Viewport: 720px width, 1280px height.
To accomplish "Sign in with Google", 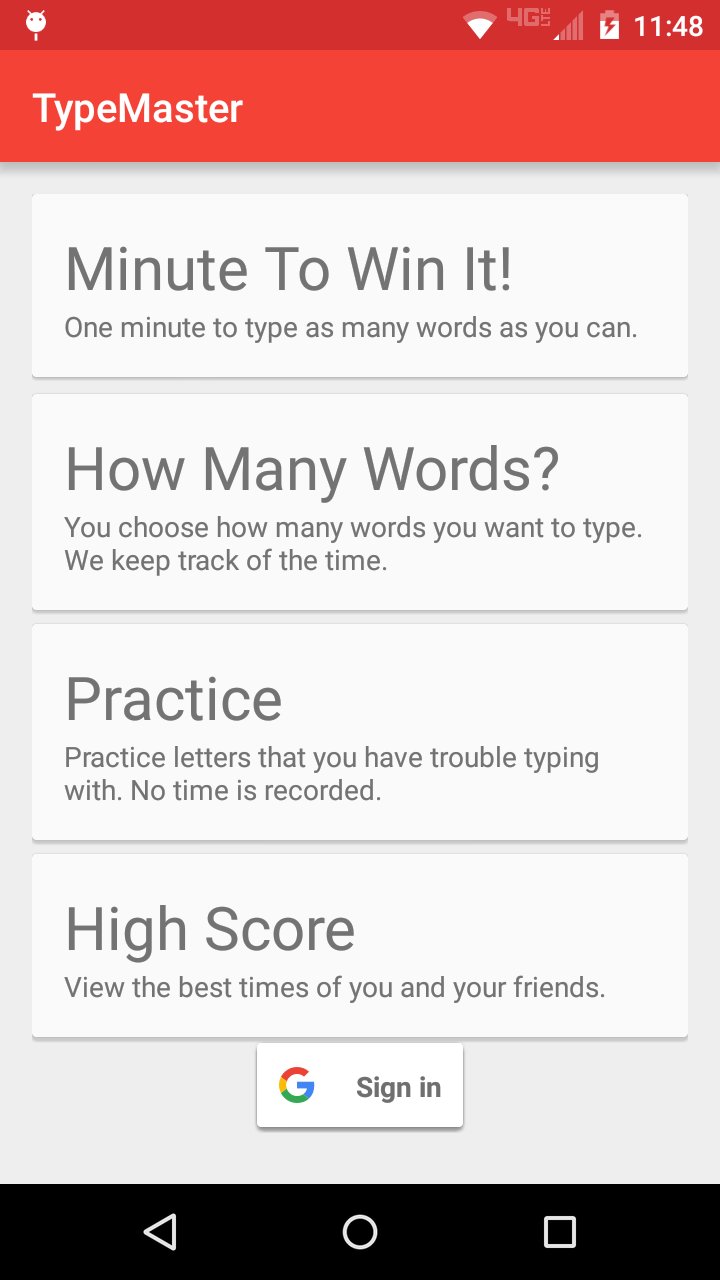I will (x=360, y=1085).
